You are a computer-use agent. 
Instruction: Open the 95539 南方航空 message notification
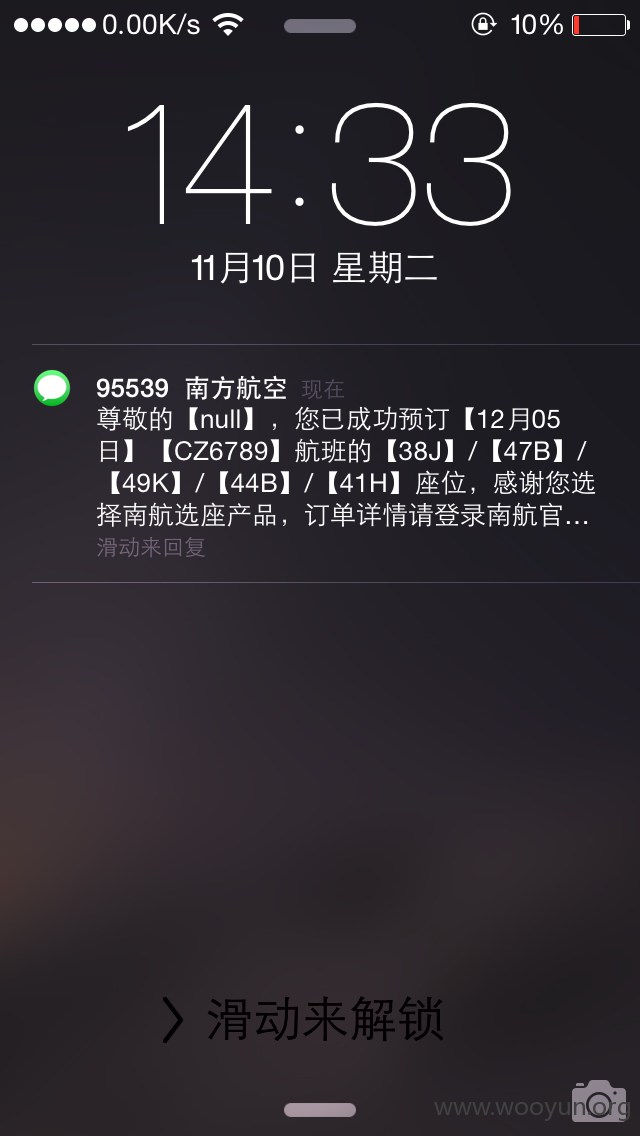click(336, 464)
